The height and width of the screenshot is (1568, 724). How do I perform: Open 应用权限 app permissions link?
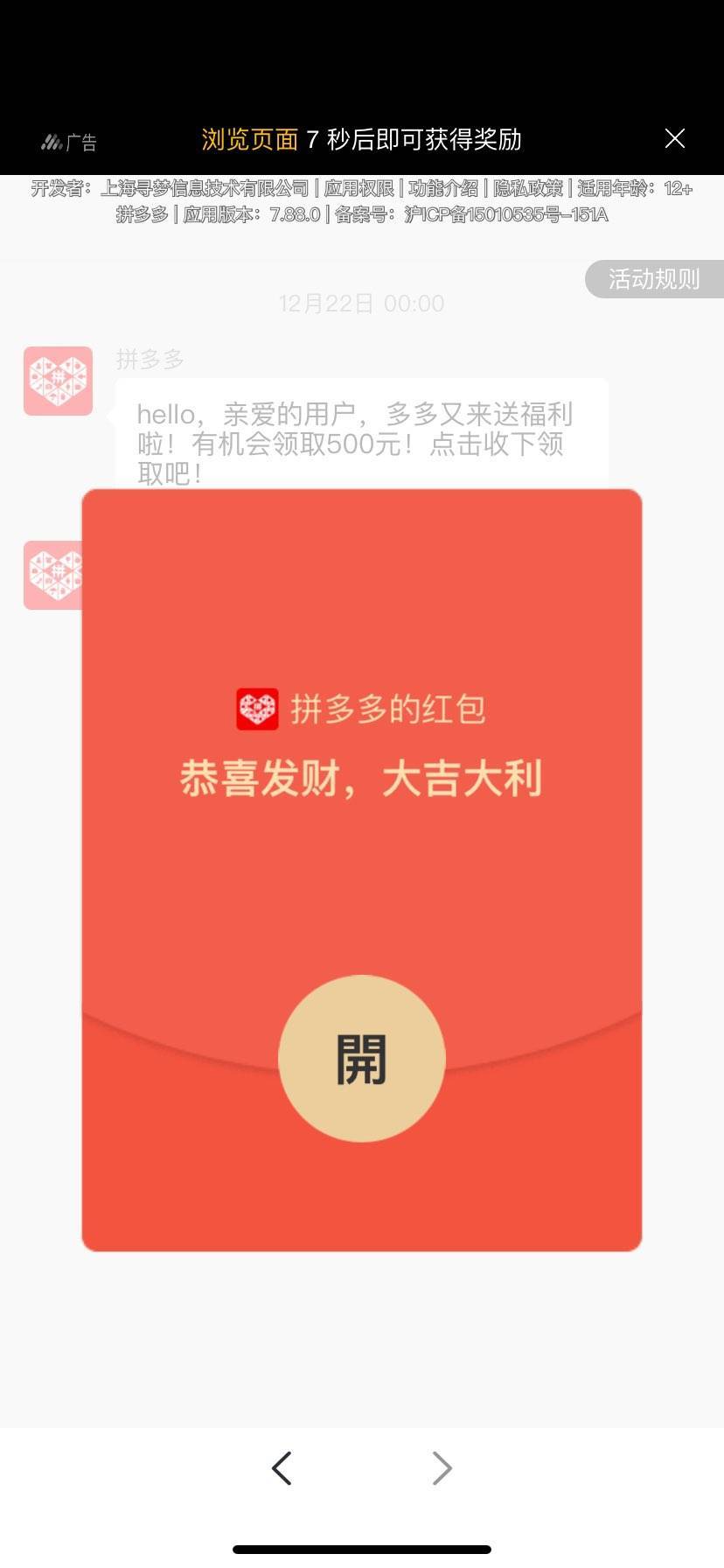pyautogui.click(x=359, y=188)
